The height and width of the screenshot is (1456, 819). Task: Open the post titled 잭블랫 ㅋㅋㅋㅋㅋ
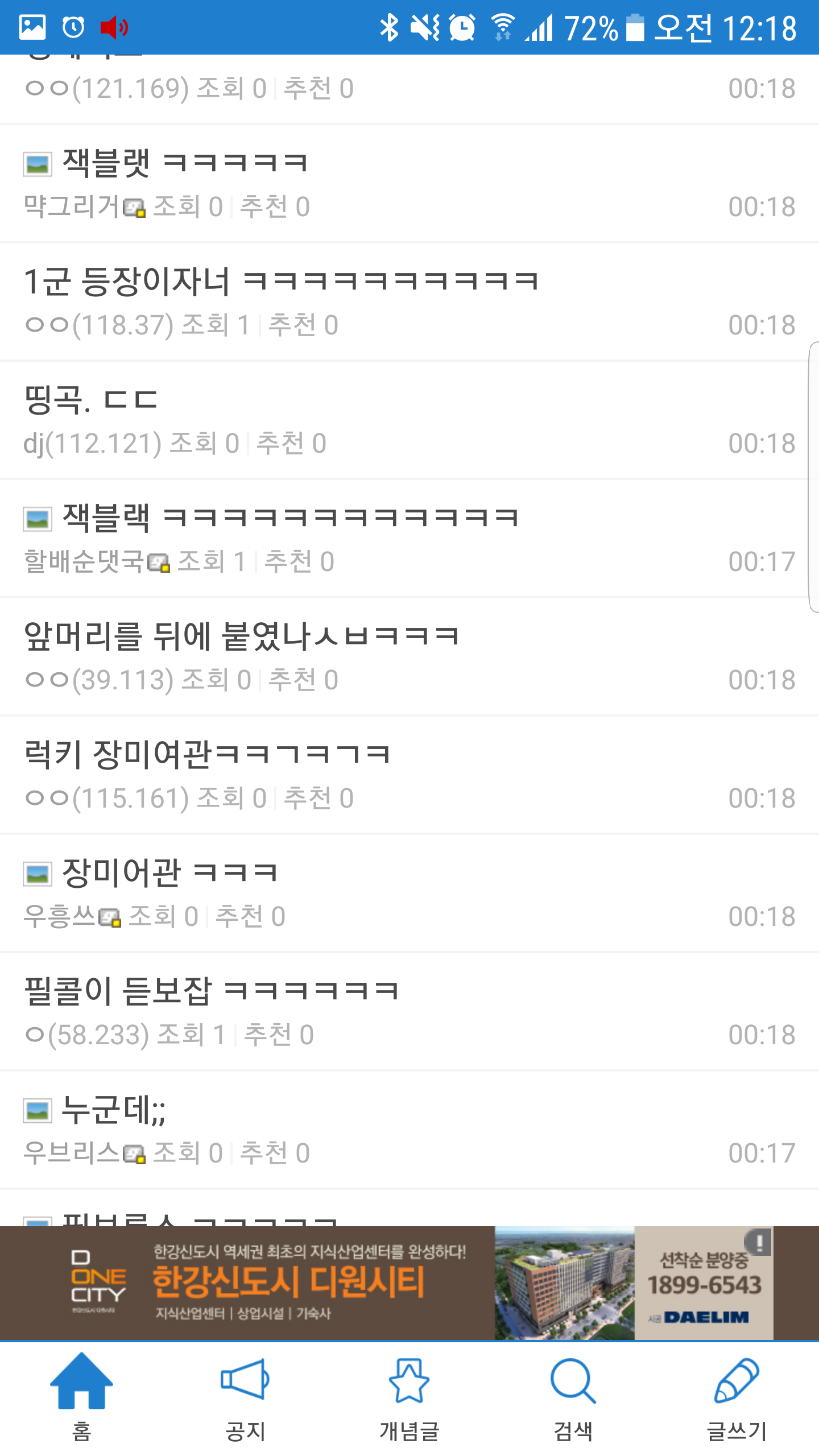point(185,163)
